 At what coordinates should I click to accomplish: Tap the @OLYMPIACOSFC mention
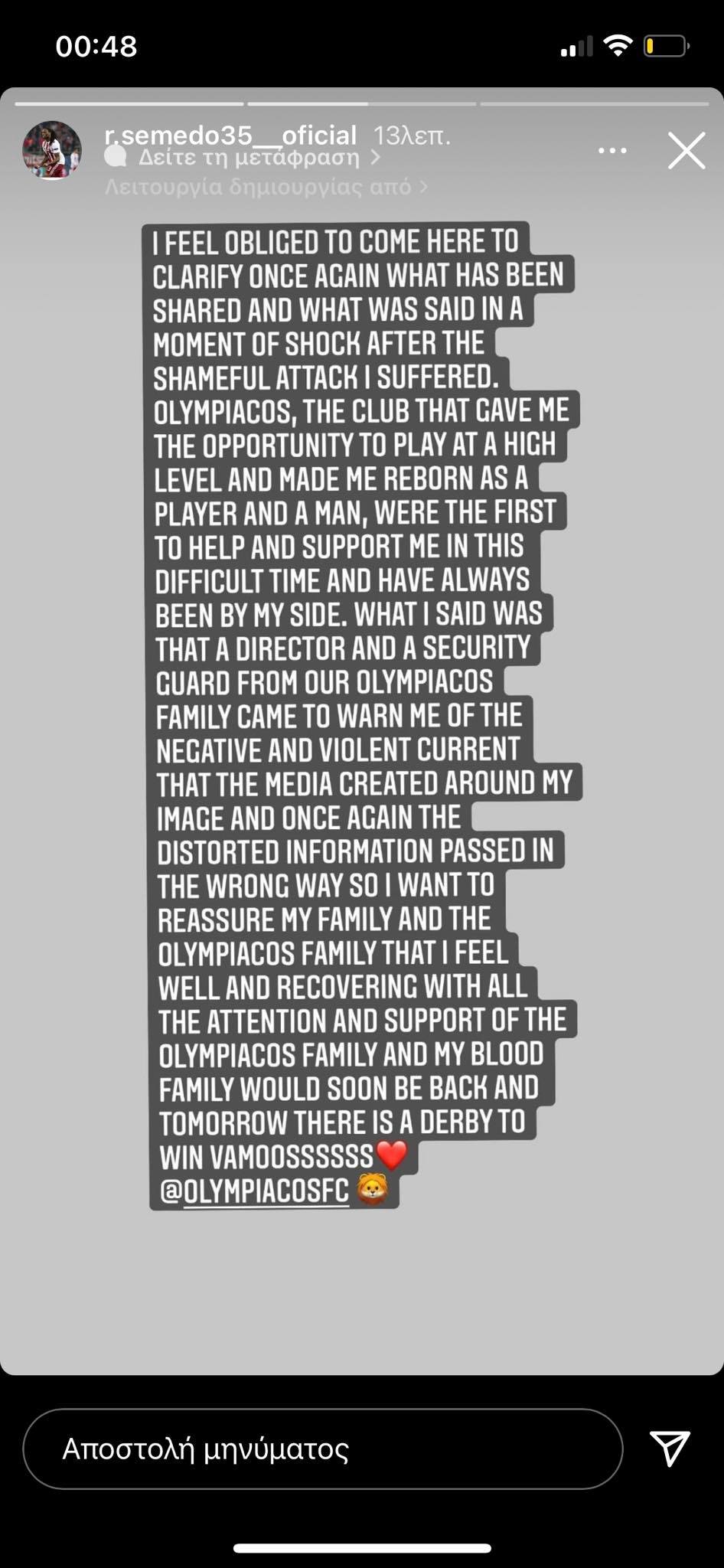click(x=255, y=1191)
